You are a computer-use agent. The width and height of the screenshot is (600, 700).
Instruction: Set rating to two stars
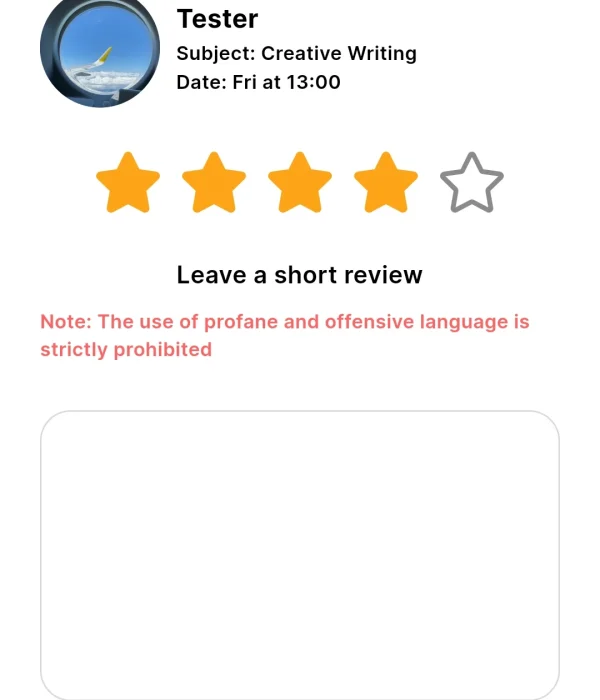pos(214,183)
